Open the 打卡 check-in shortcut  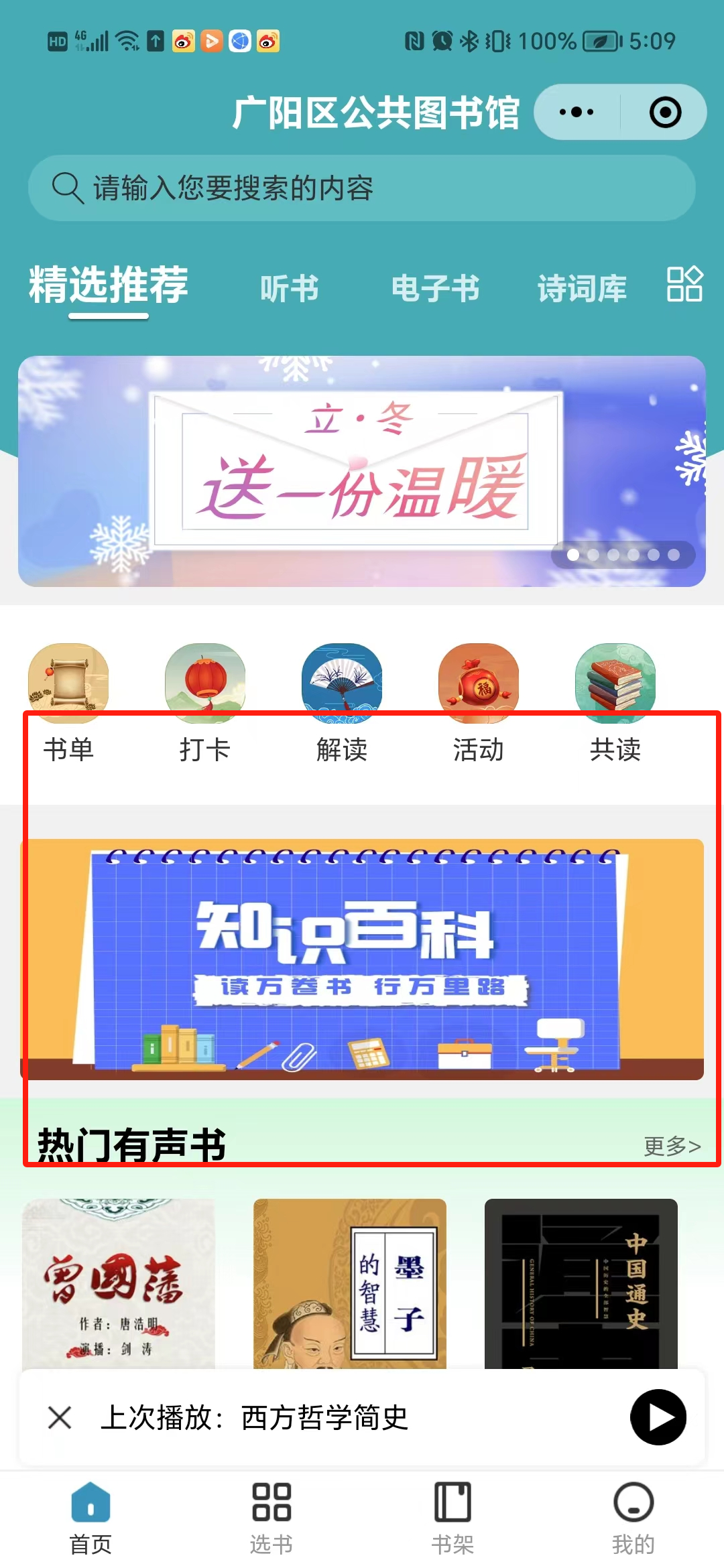coord(205,702)
